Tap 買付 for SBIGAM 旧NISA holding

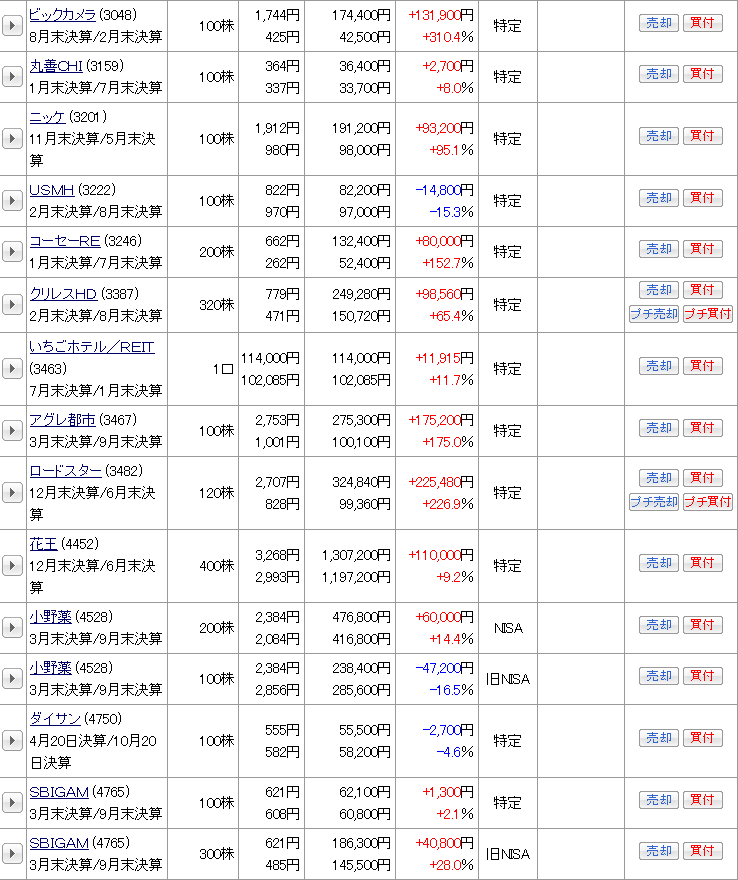702,851
